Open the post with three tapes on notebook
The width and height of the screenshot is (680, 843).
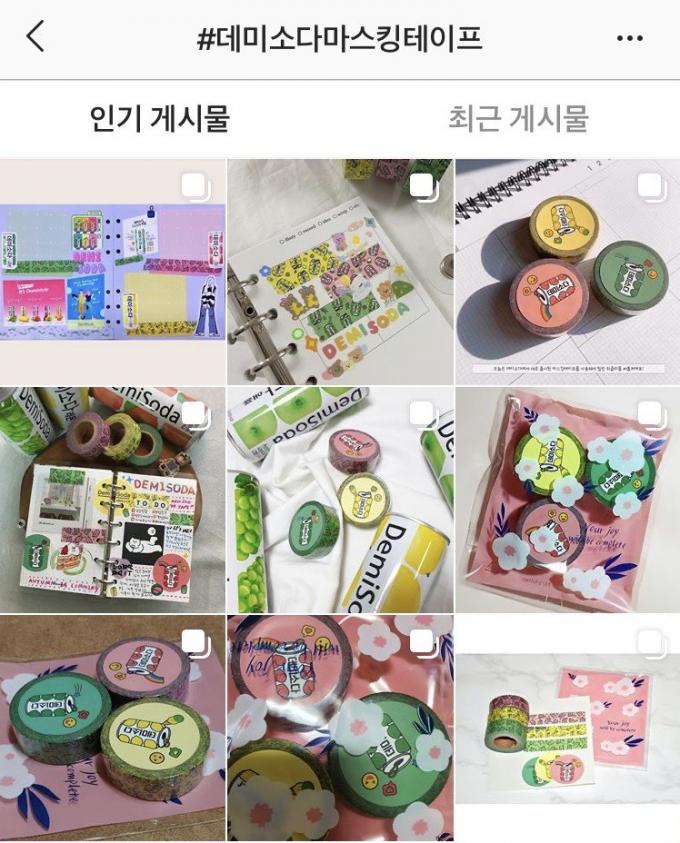[x=568, y=272]
